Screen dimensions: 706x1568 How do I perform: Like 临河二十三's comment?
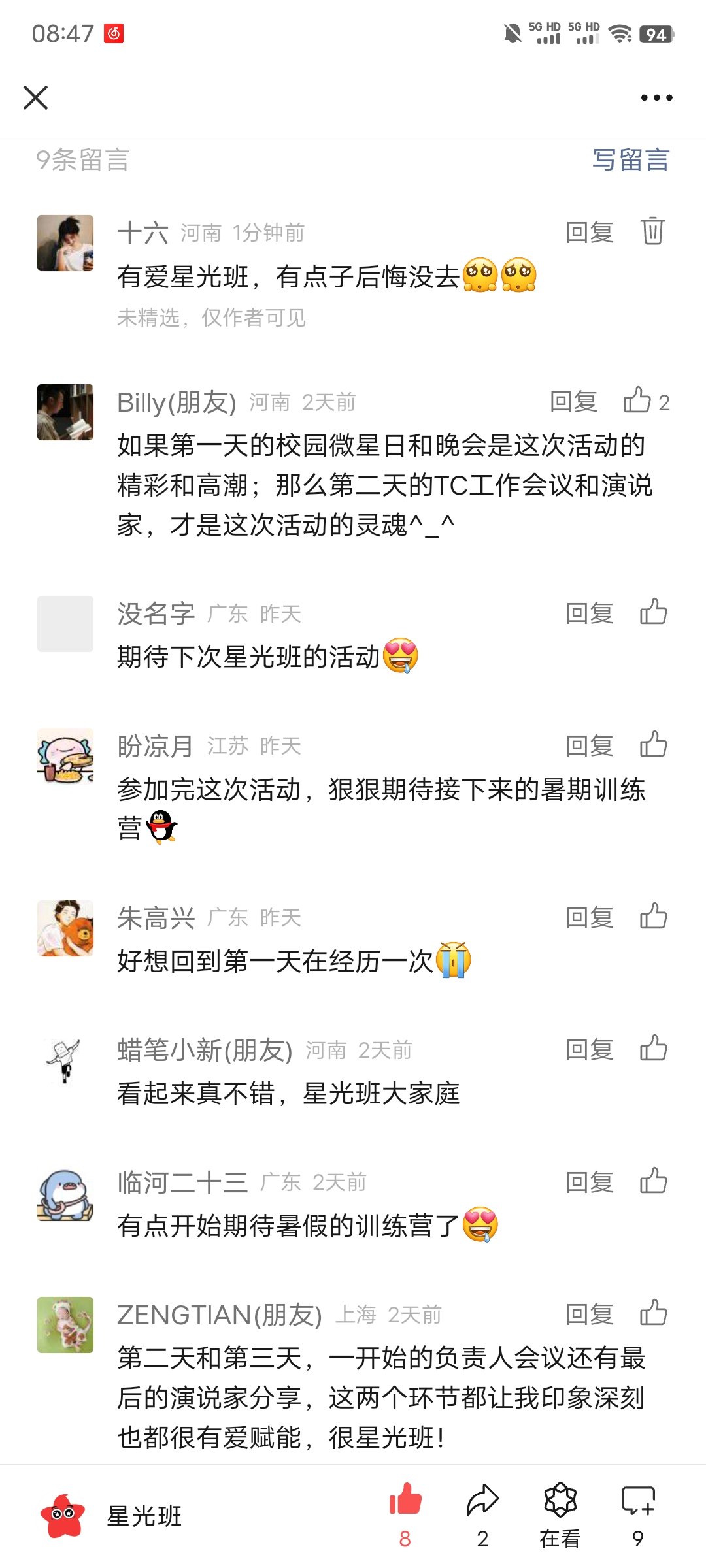point(653,1181)
